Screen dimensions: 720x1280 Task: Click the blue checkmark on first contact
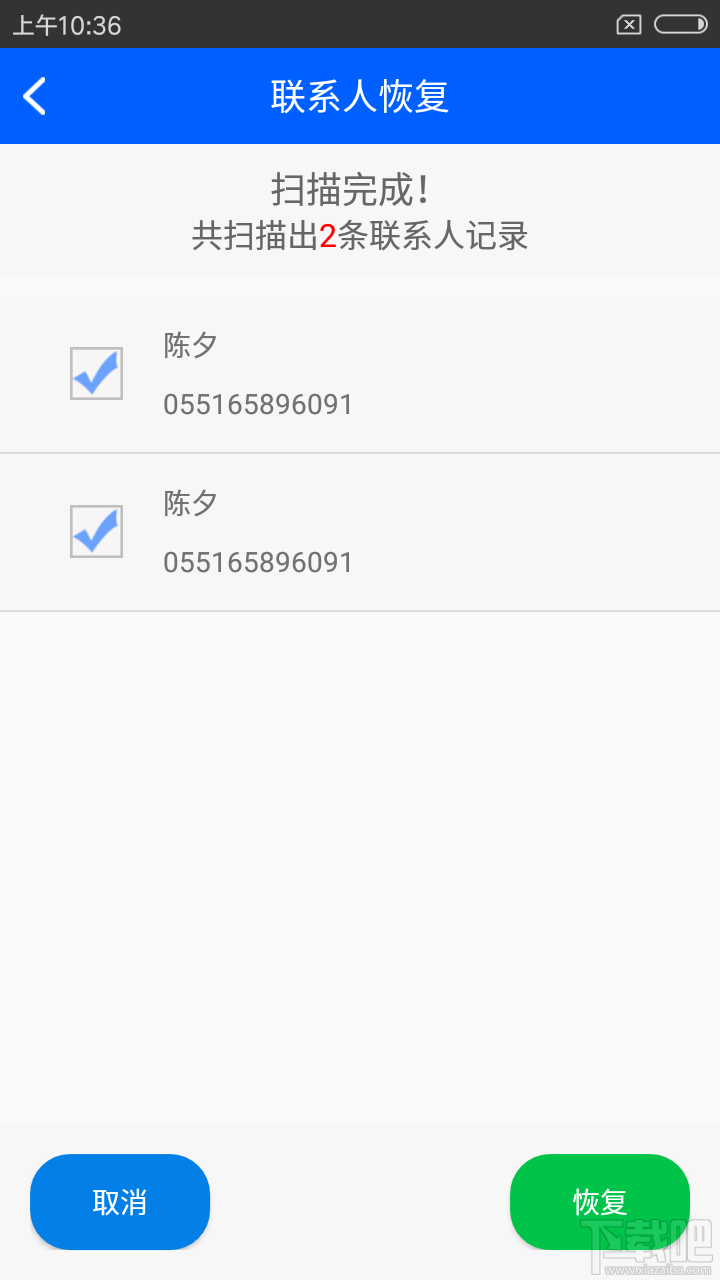tap(95, 372)
